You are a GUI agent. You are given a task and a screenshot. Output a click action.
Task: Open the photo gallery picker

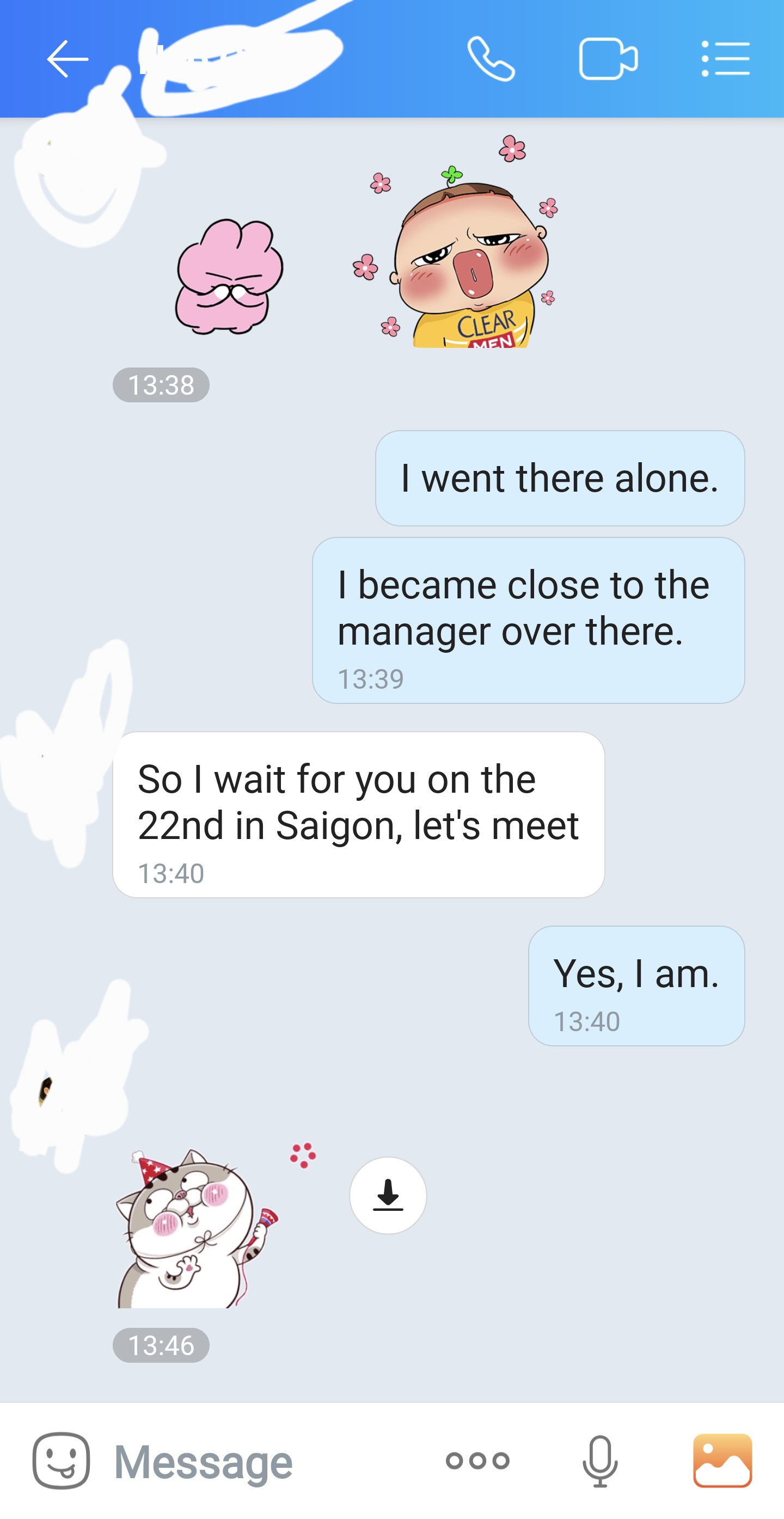pos(722,1460)
